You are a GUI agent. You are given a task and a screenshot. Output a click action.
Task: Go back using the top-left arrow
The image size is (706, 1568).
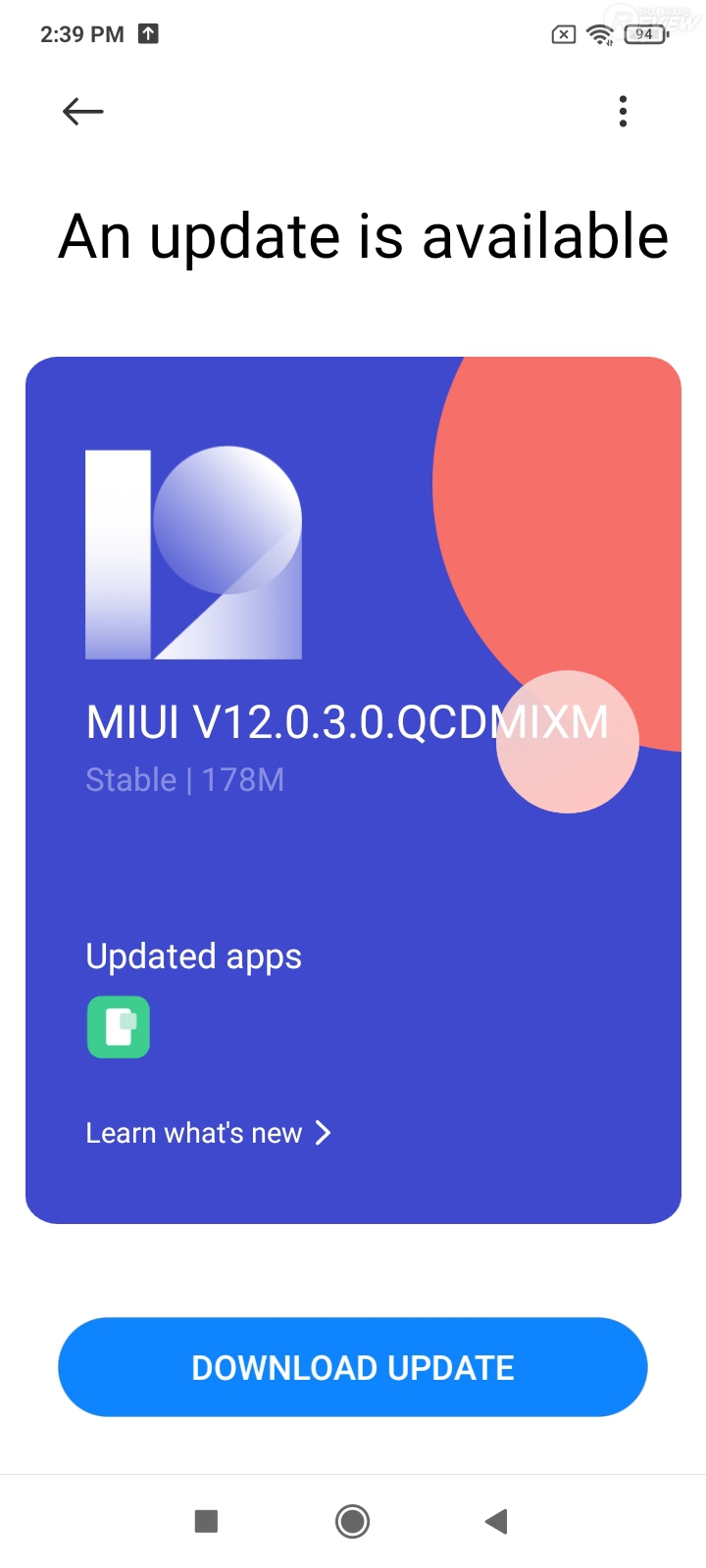coord(83,112)
